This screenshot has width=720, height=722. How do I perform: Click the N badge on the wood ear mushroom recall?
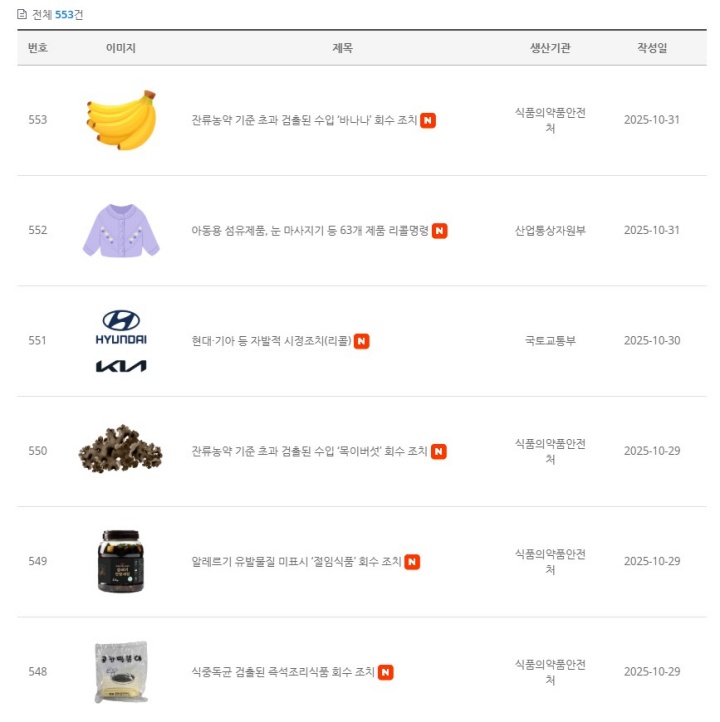pos(437,452)
